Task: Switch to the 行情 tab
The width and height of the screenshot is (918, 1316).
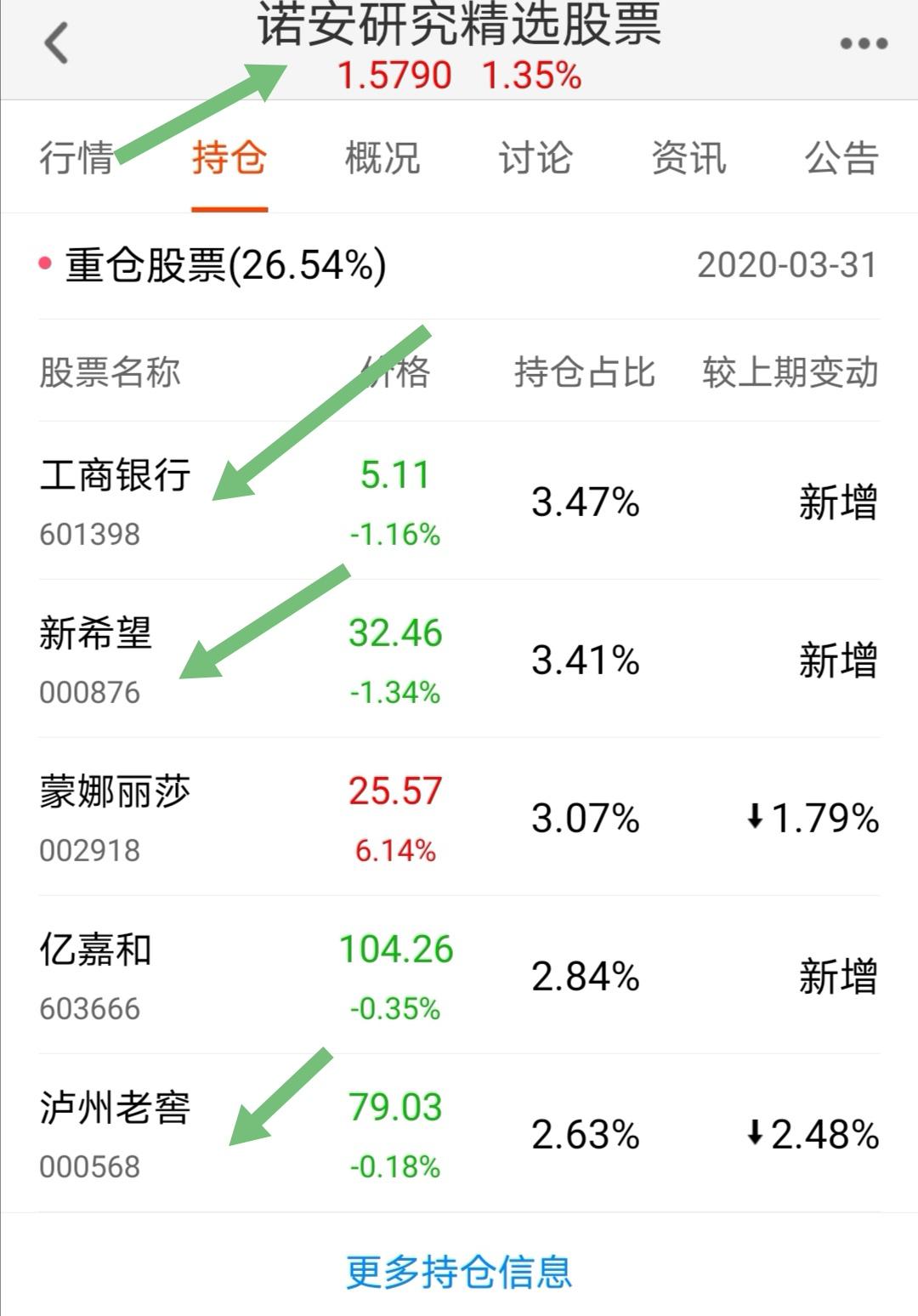Action: click(x=76, y=158)
